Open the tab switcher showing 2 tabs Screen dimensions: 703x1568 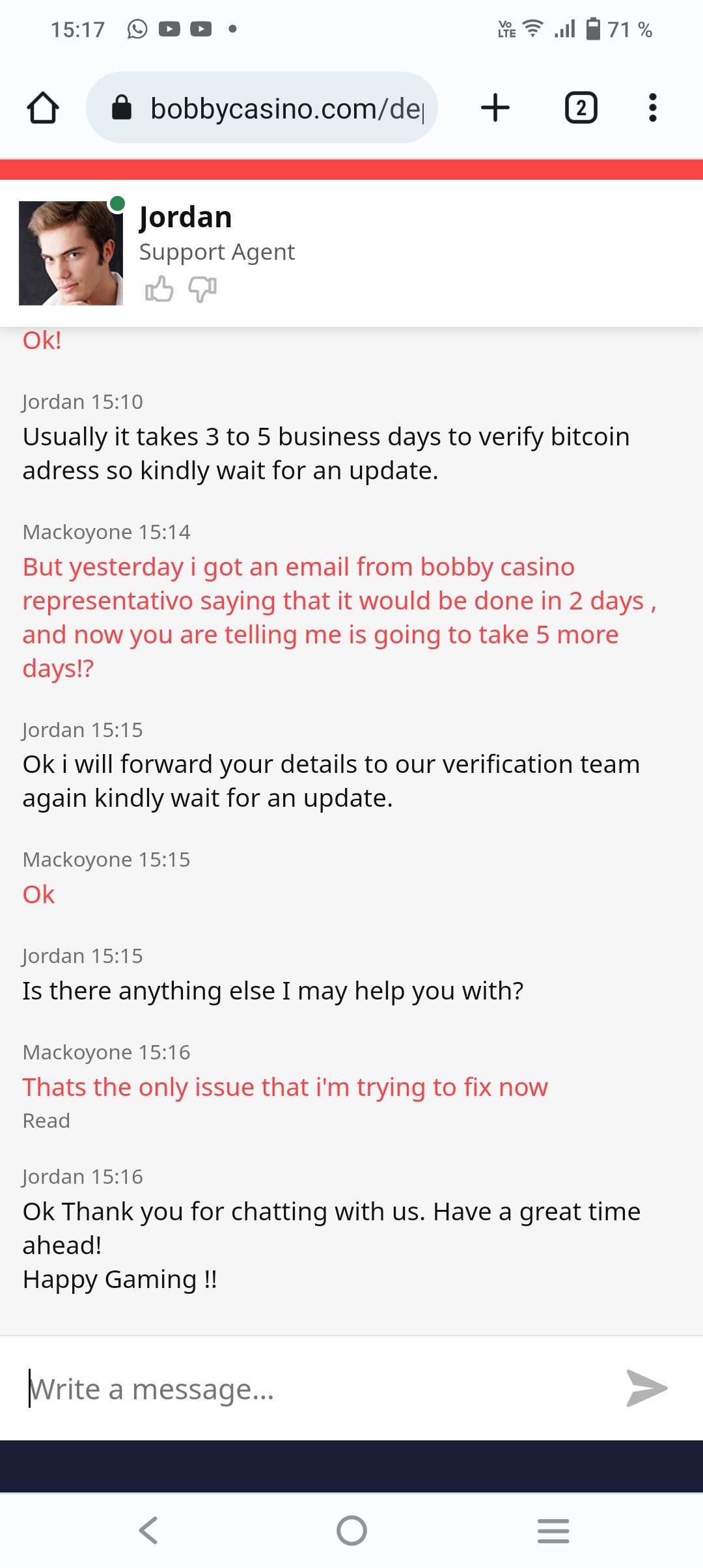[x=581, y=107]
